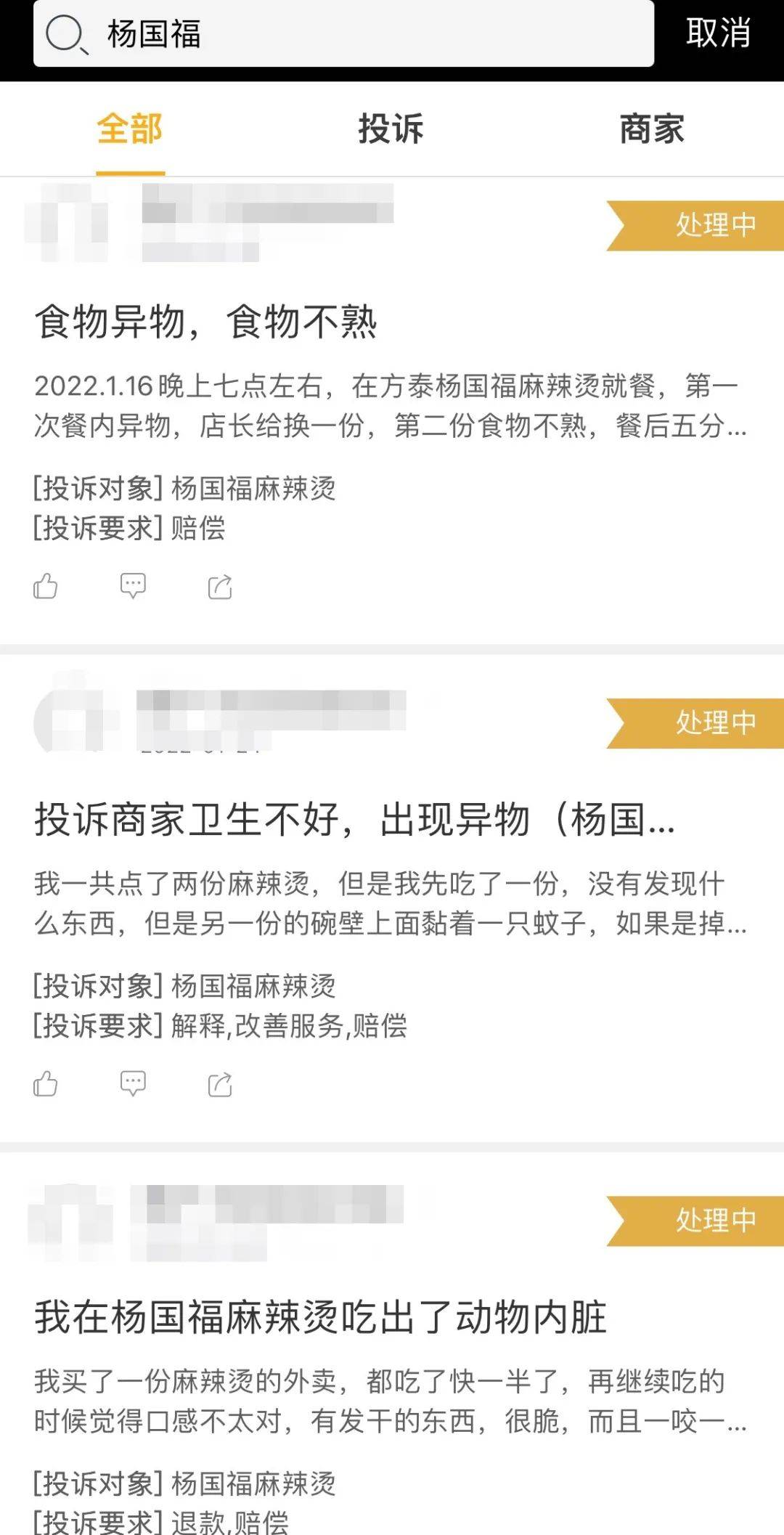Like the complaint titled 食物异物，食物不熟
This screenshot has height=1535, width=784.
46,585
